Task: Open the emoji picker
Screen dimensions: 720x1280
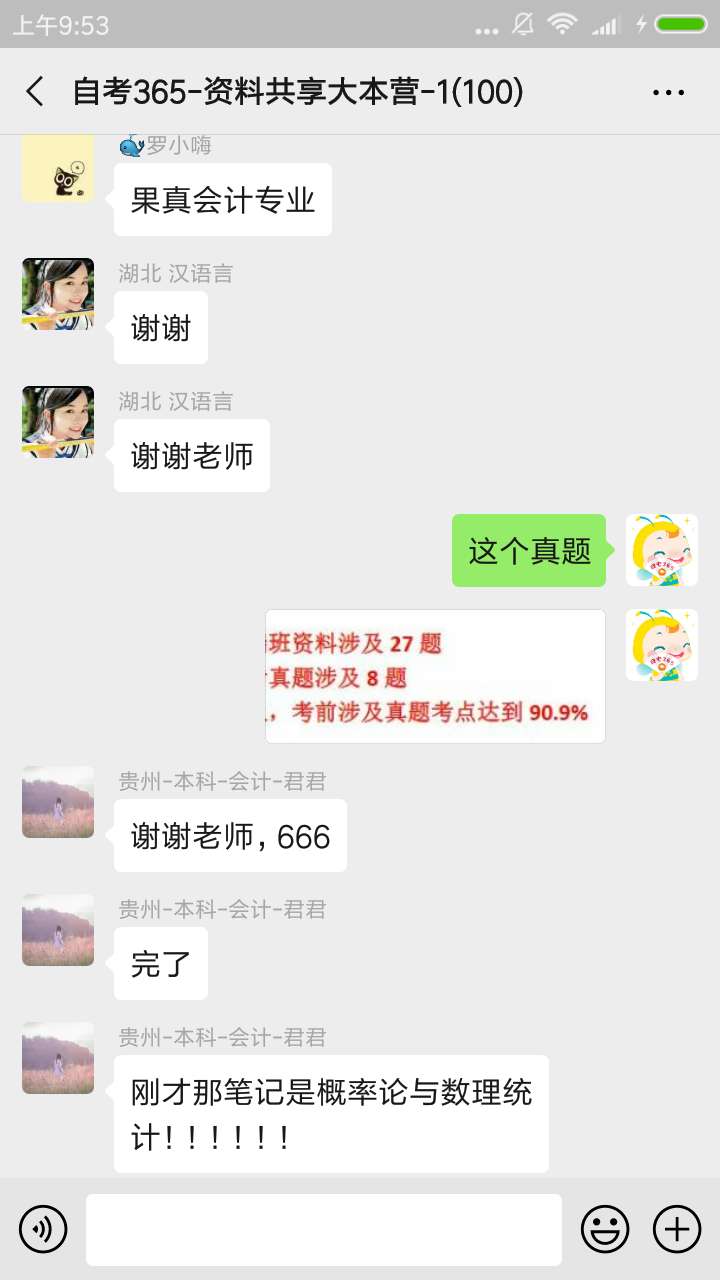Action: tap(605, 1229)
